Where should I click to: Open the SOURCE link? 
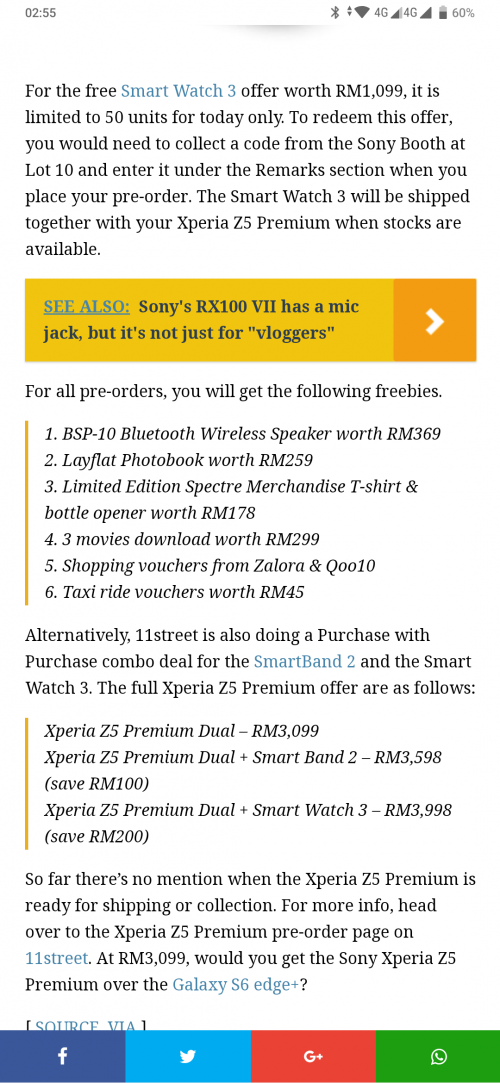point(68,1025)
